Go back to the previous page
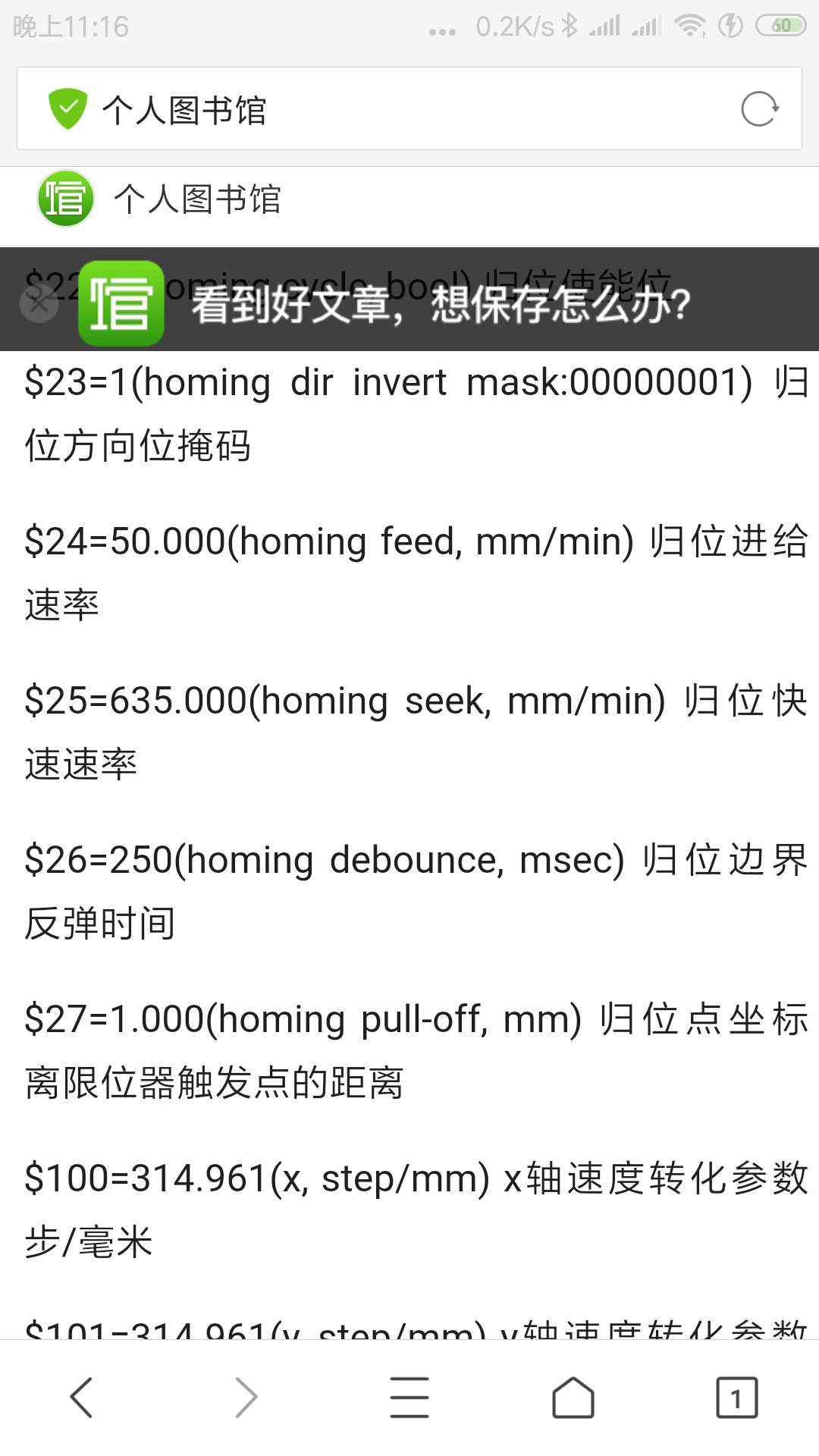This screenshot has height=1456, width=819. point(81,1397)
